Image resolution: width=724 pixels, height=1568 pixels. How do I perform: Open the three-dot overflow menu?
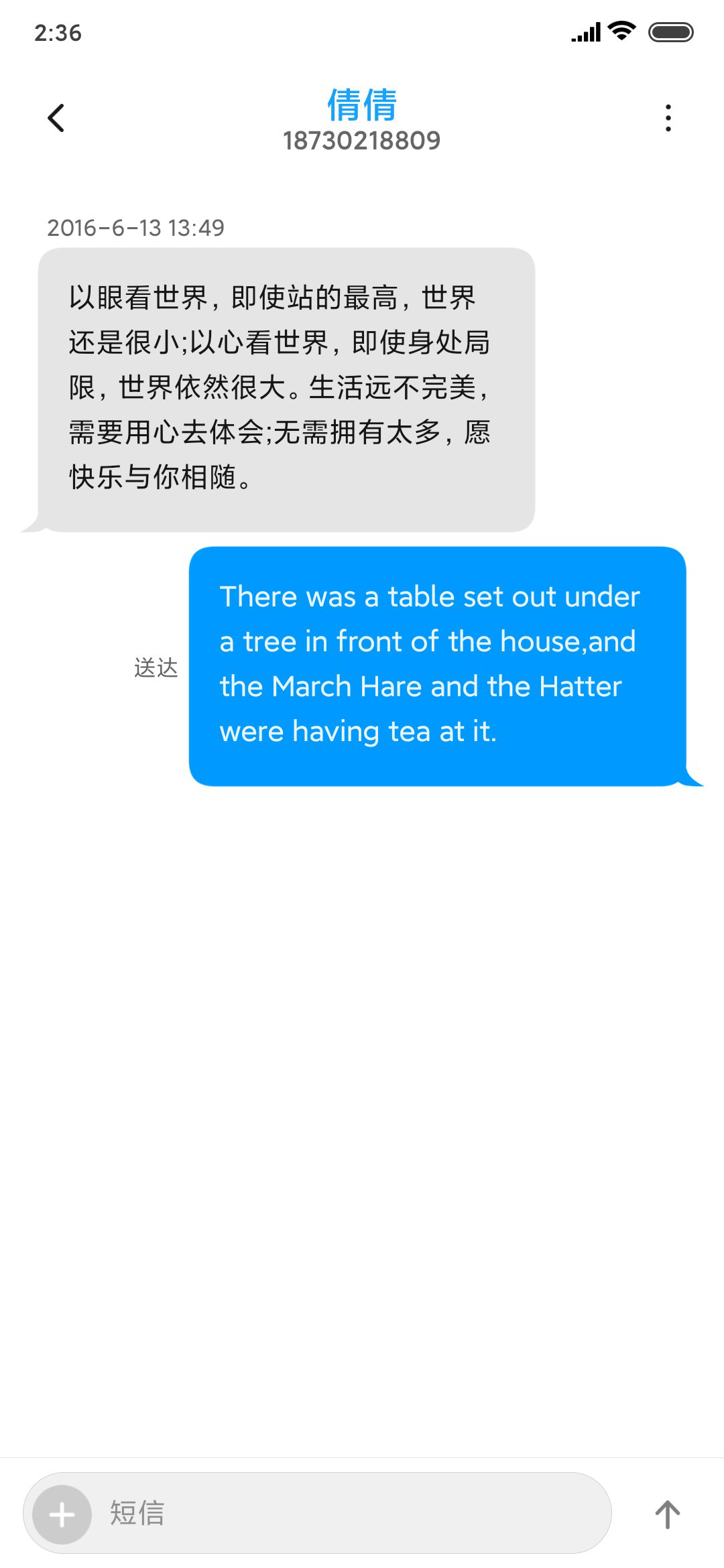tap(668, 119)
